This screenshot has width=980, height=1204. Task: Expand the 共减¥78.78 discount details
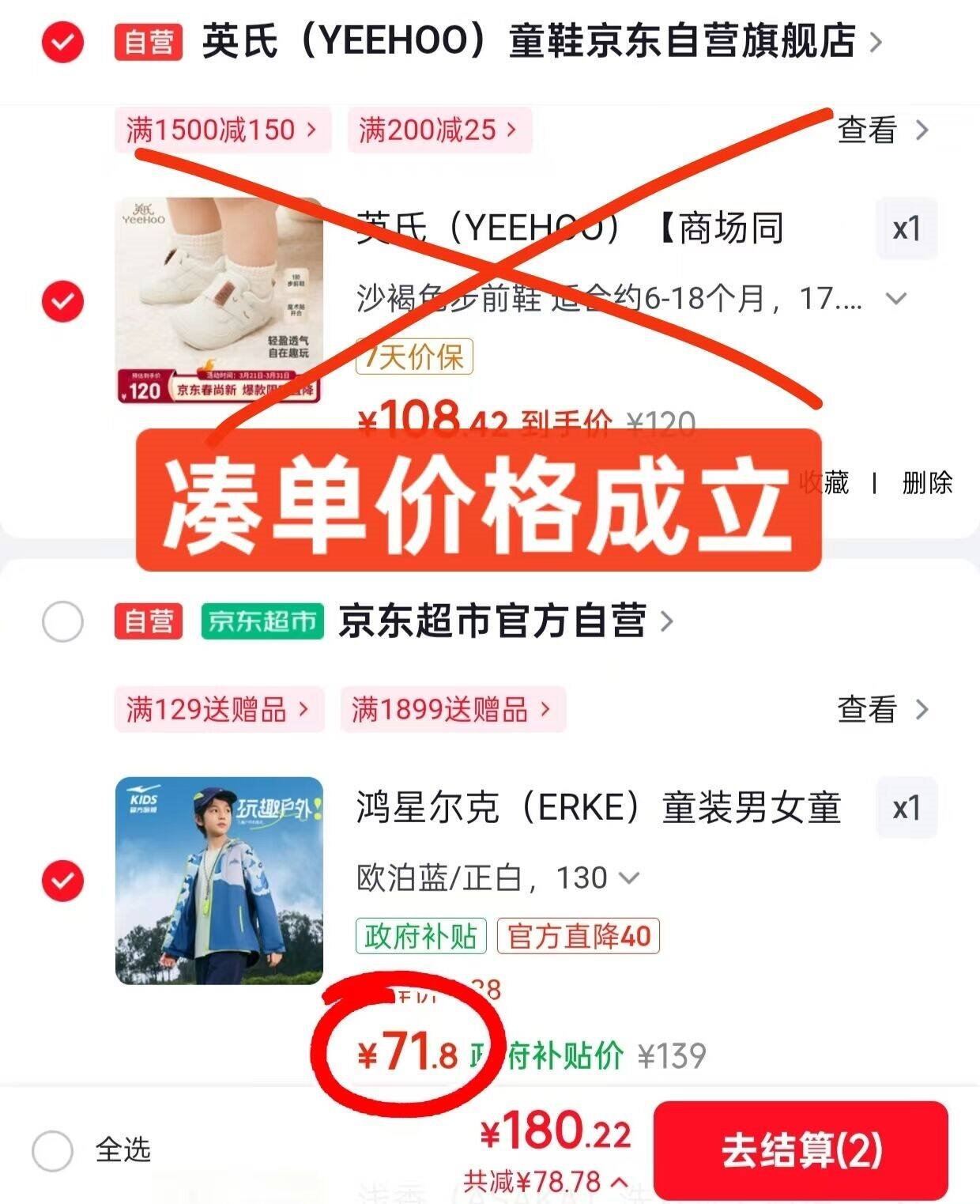(545, 1182)
